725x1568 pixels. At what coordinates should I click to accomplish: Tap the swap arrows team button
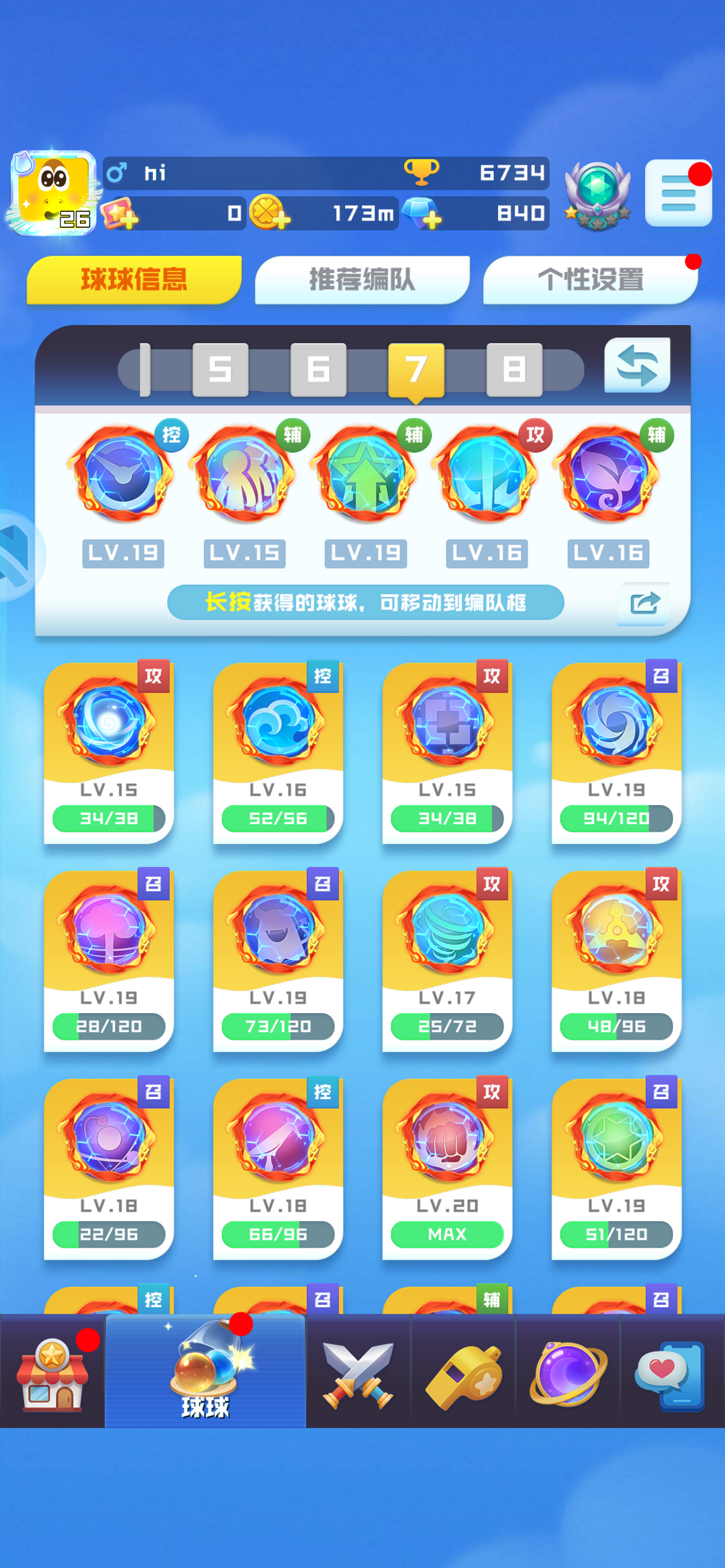(x=636, y=366)
